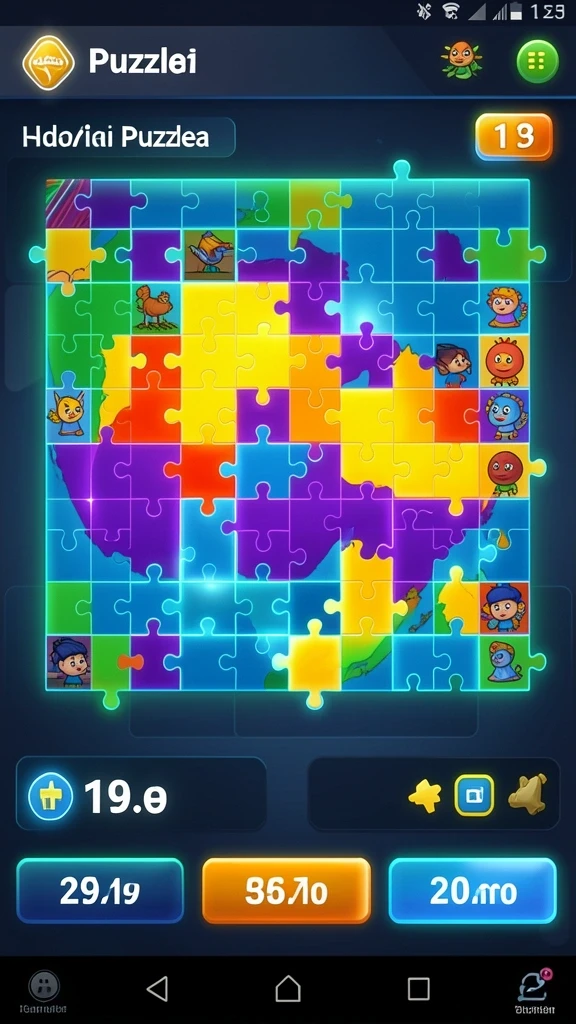Open the green grid menu button
The width and height of the screenshot is (576, 1024).
537,62
